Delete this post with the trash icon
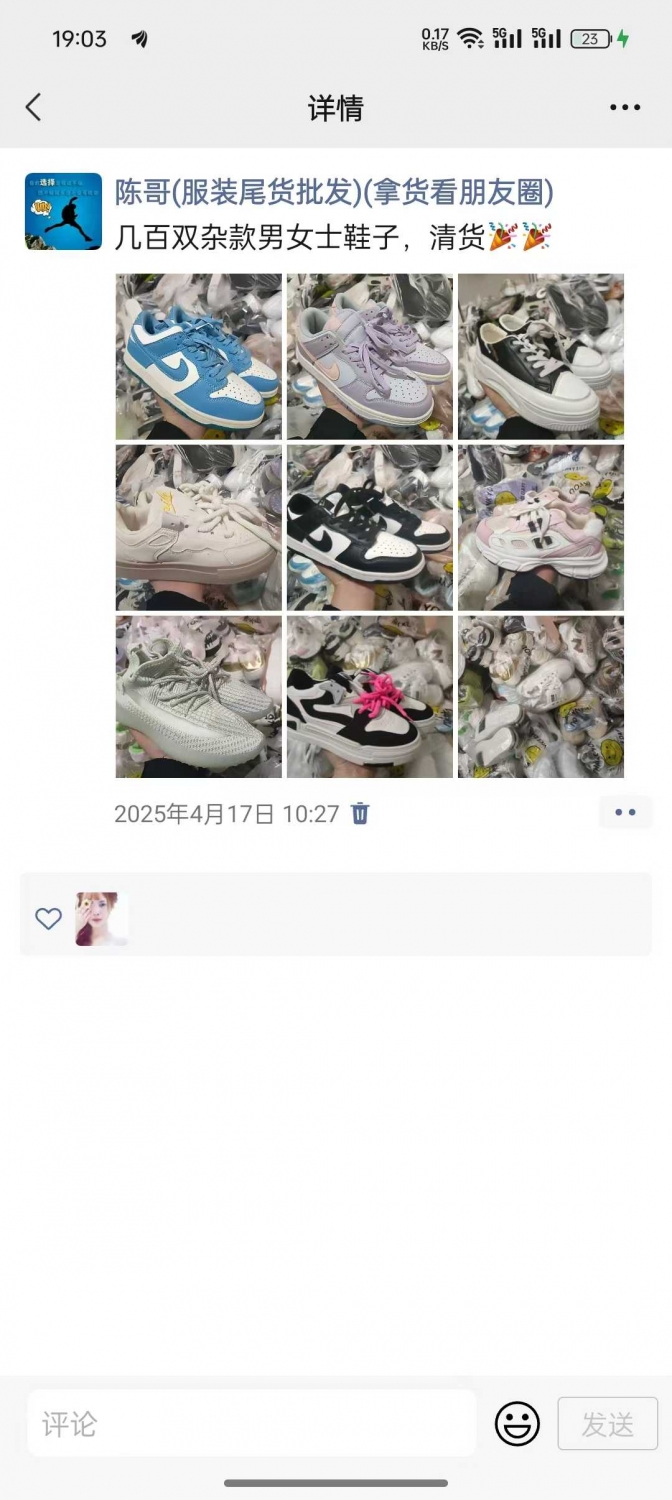The width and height of the screenshot is (672, 1500). click(x=360, y=814)
